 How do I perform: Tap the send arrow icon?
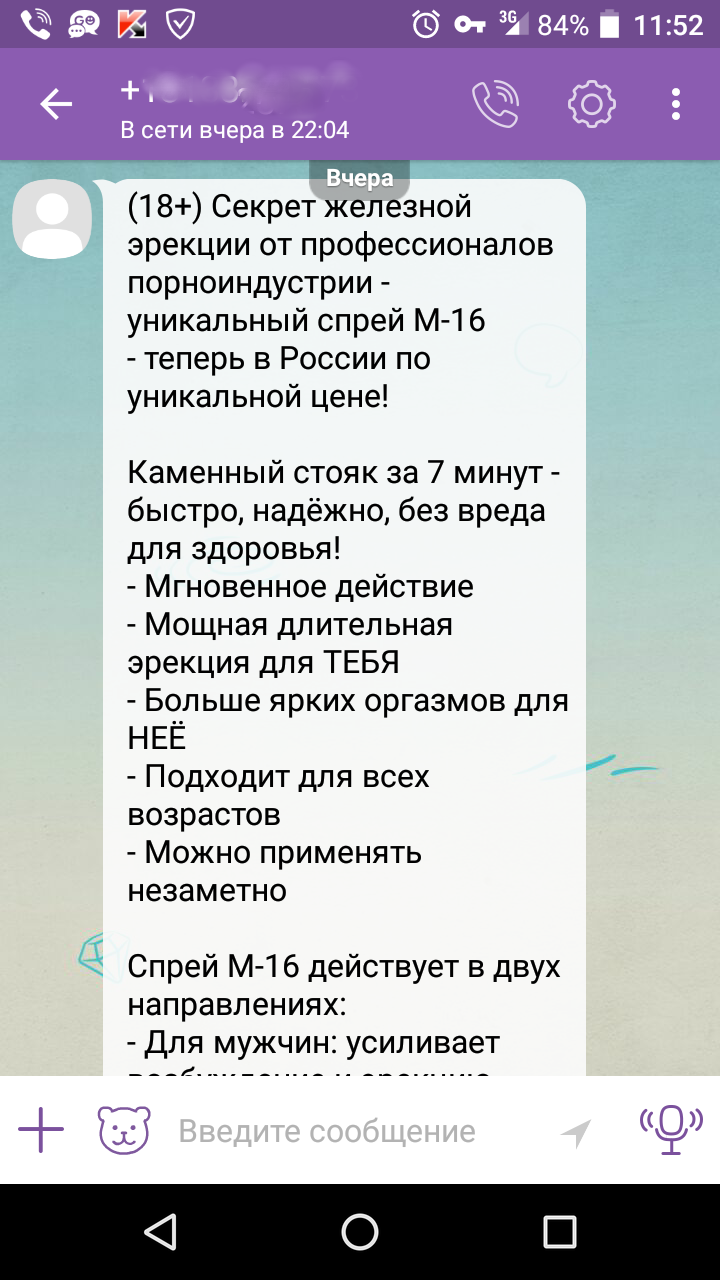576,1132
